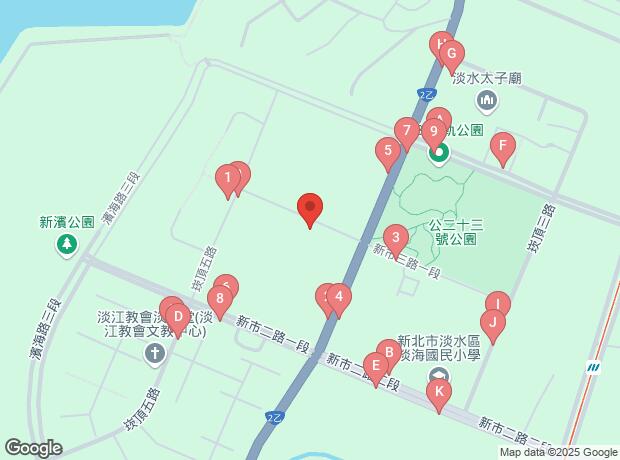Image resolution: width=620 pixels, height=460 pixels.
Task: Tap the map marker labeled 1
Action: 228,180
